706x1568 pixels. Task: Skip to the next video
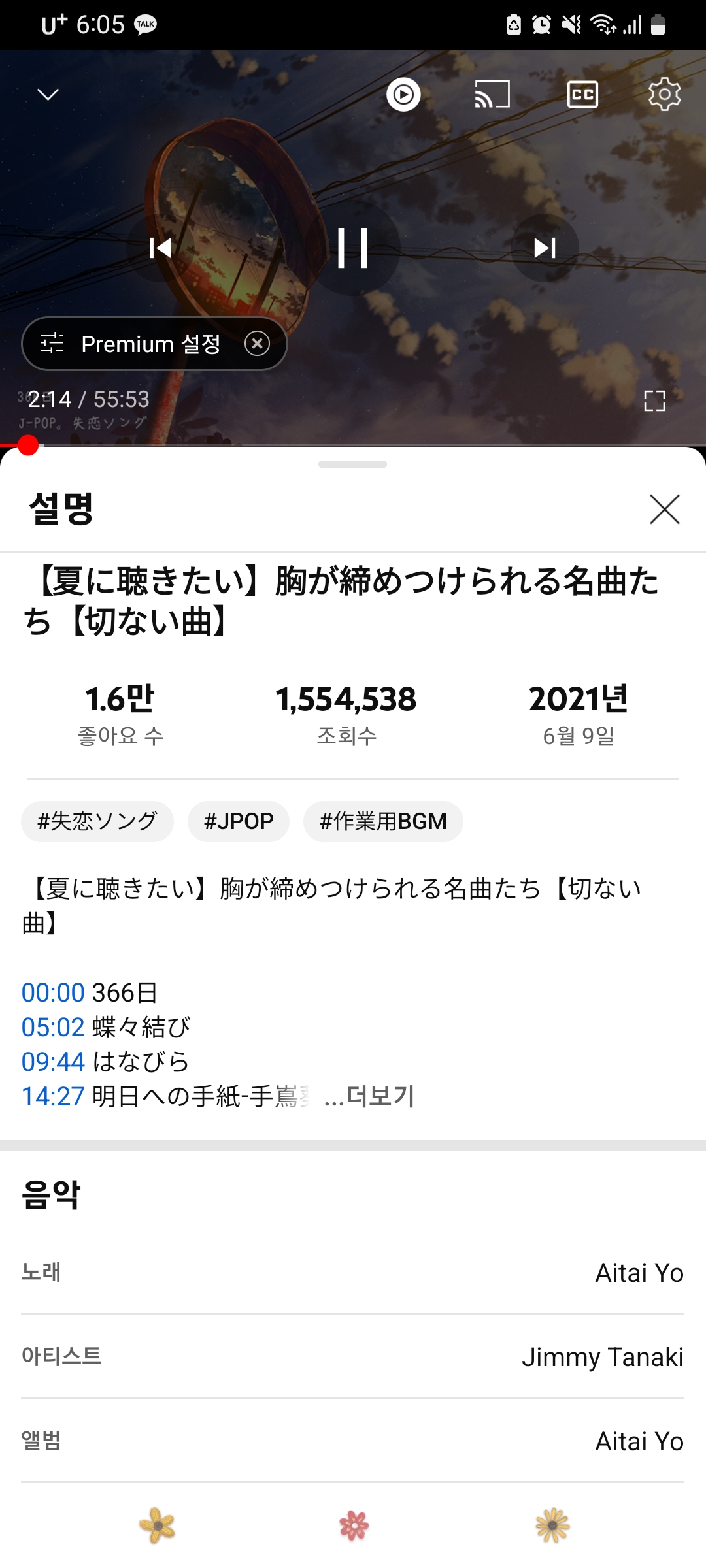tap(545, 248)
